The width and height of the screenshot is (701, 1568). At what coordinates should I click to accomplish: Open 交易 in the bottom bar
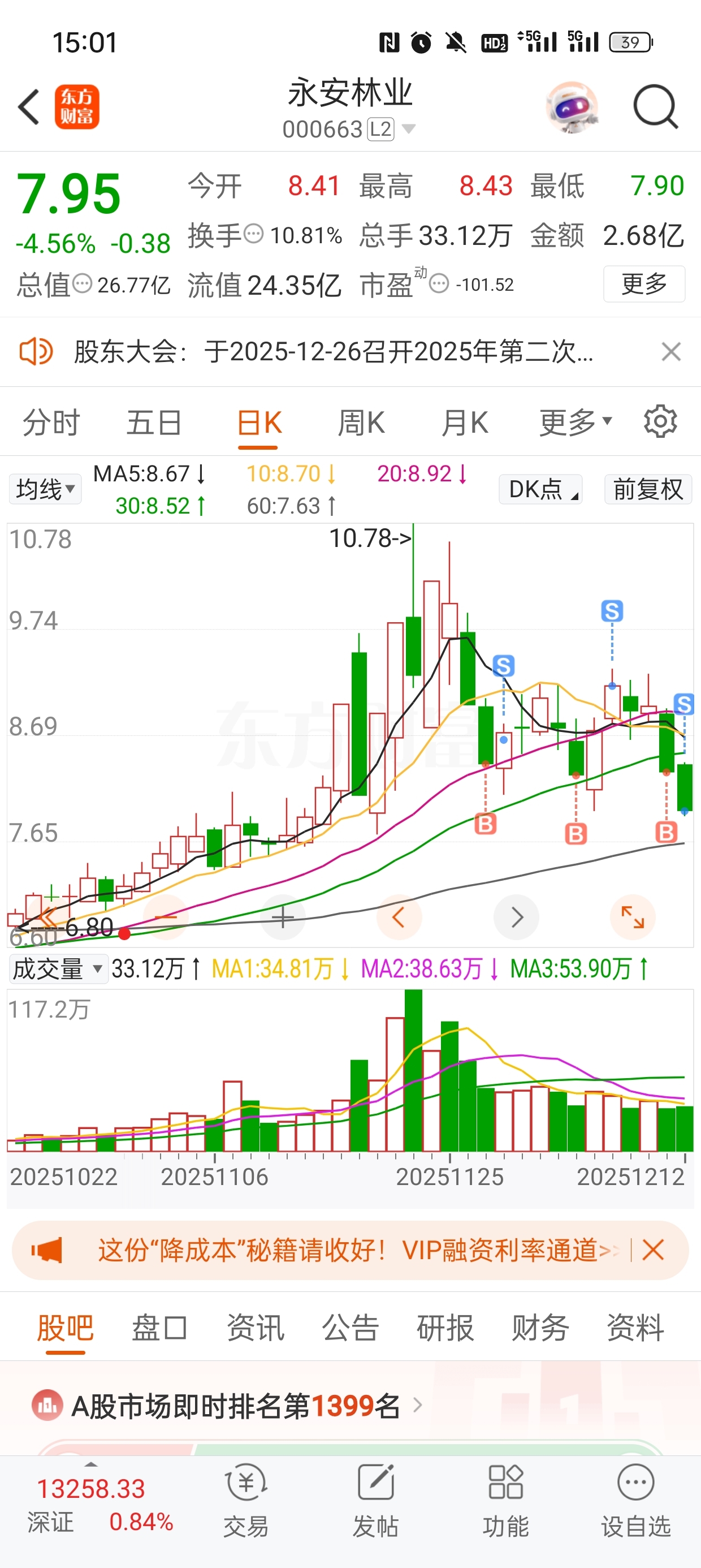pyautogui.click(x=246, y=1501)
